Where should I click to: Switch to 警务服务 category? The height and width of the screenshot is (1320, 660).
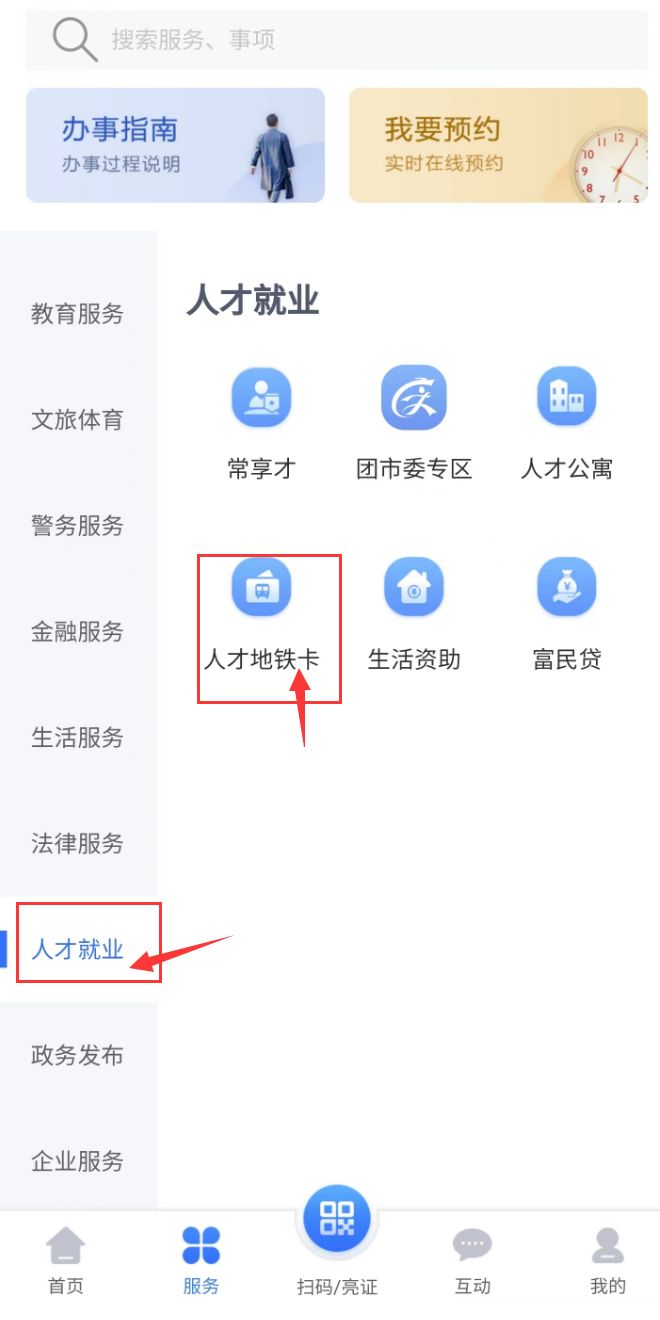pyautogui.click(x=77, y=526)
